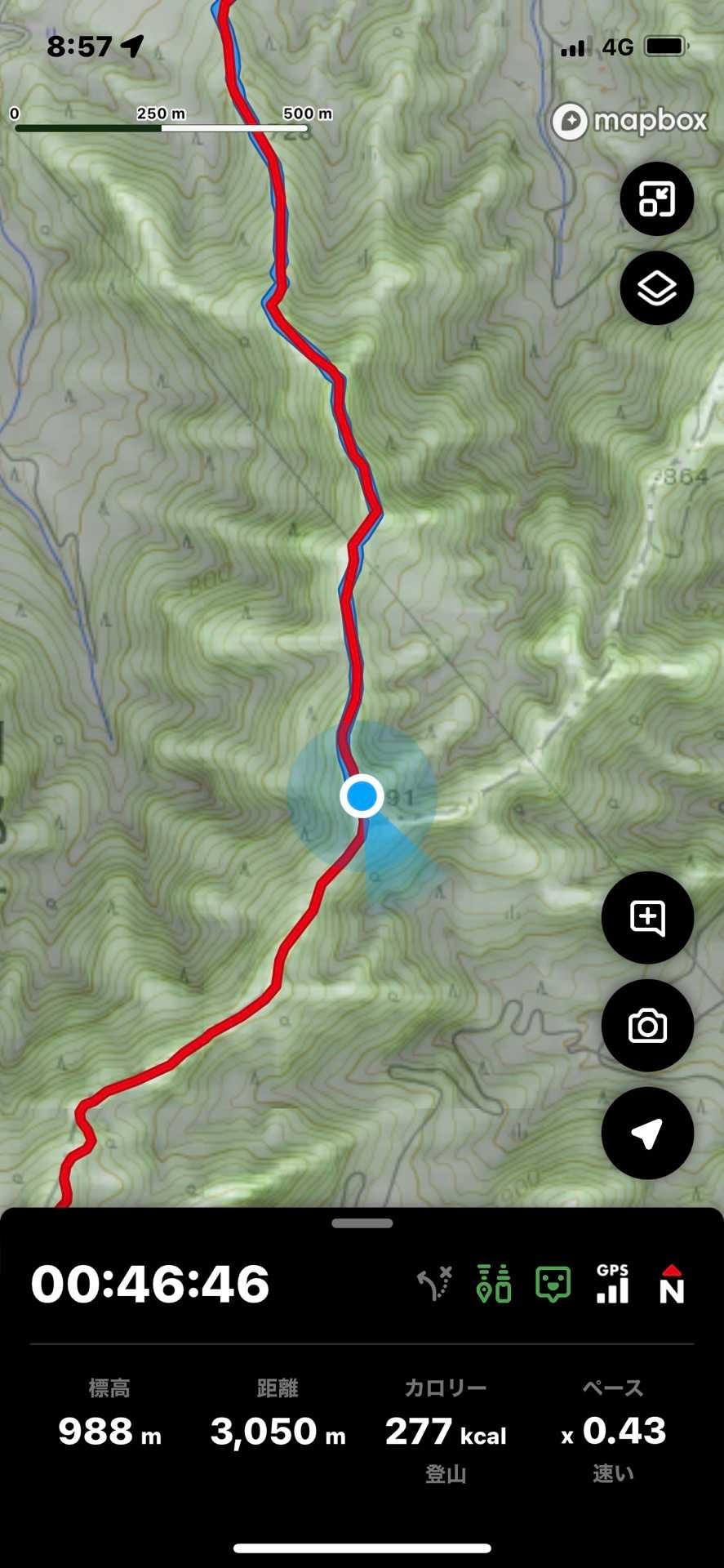Recenter the map on current location
This screenshot has width=724, height=1568.
click(647, 1134)
